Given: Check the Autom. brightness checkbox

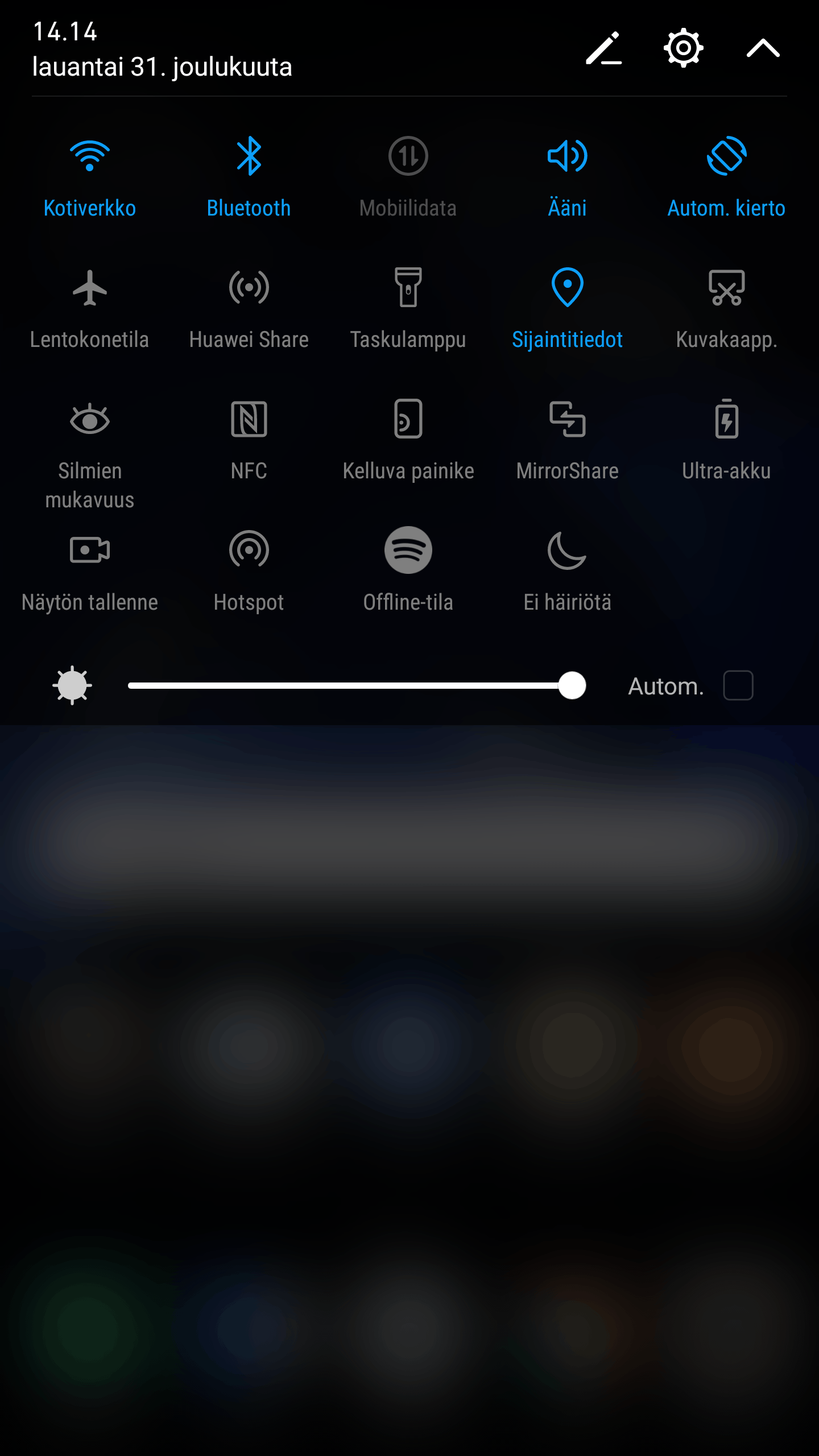Looking at the screenshot, I should [x=738, y=685].
